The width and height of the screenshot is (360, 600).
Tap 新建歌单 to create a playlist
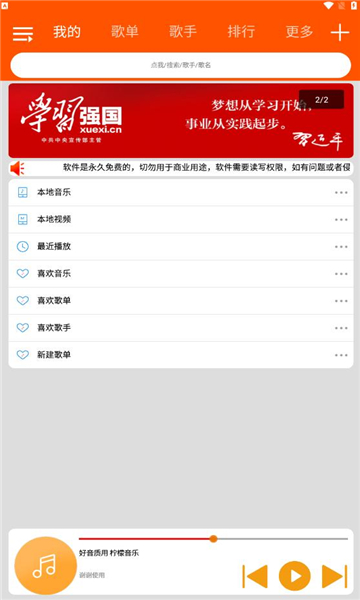point(181,355)
